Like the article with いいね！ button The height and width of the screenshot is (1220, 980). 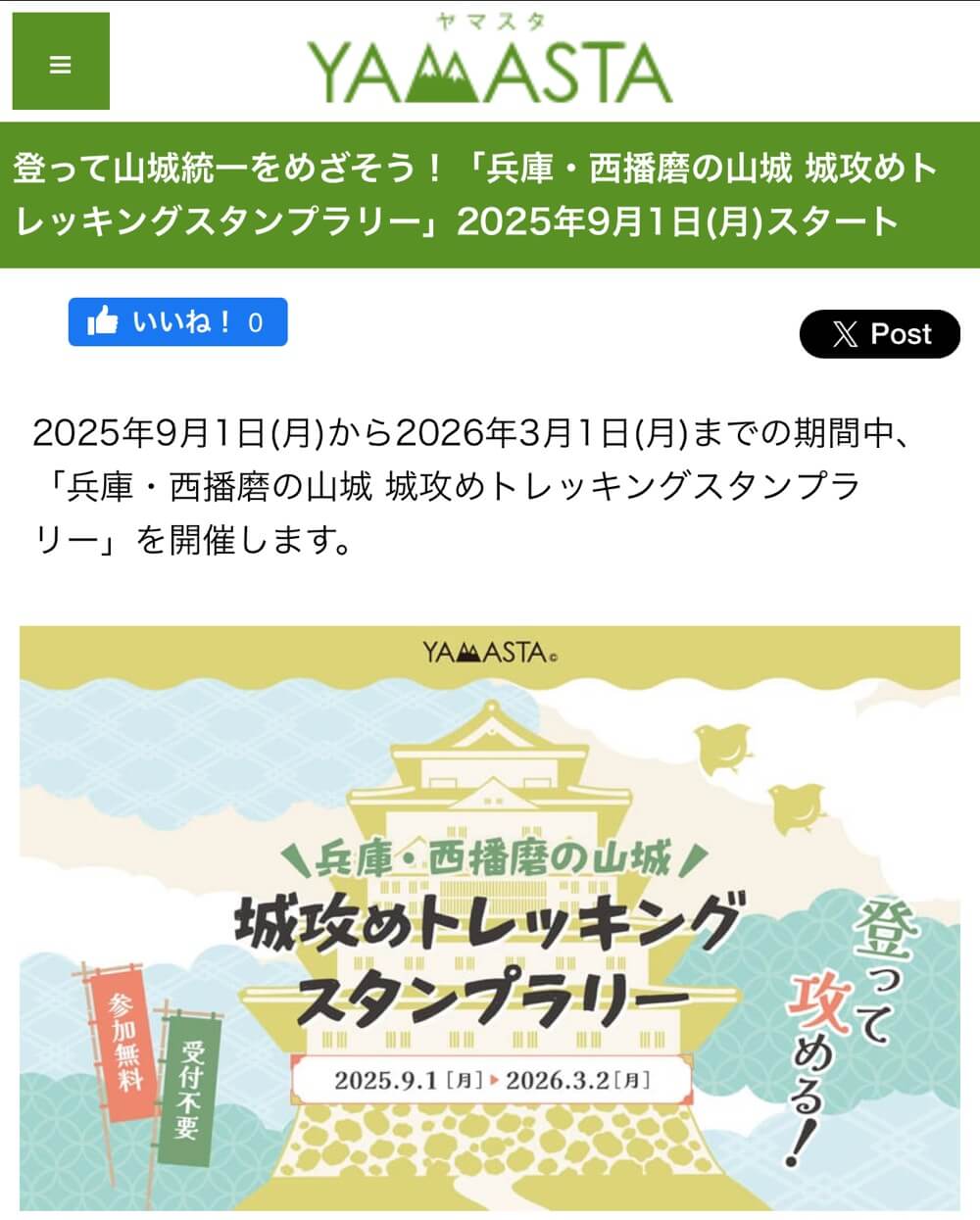pos(177,322)
